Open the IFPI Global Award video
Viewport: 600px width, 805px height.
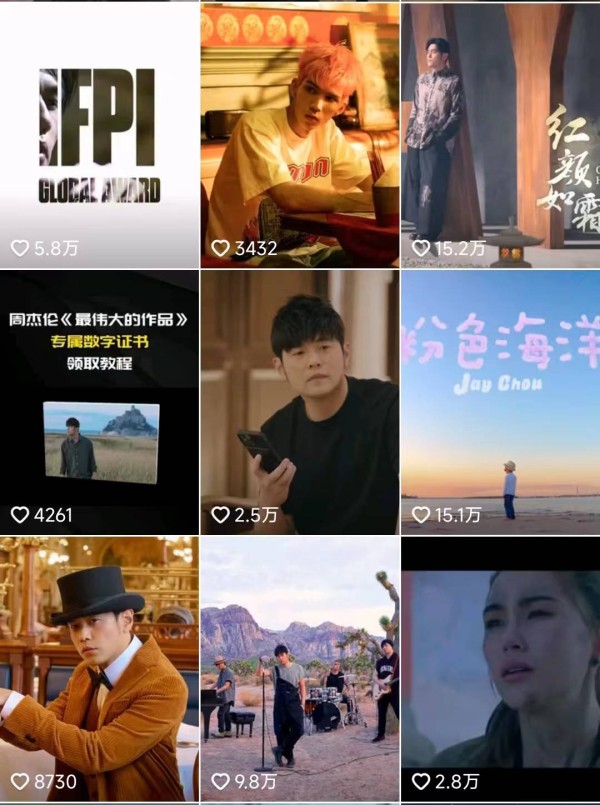point(99,135)
